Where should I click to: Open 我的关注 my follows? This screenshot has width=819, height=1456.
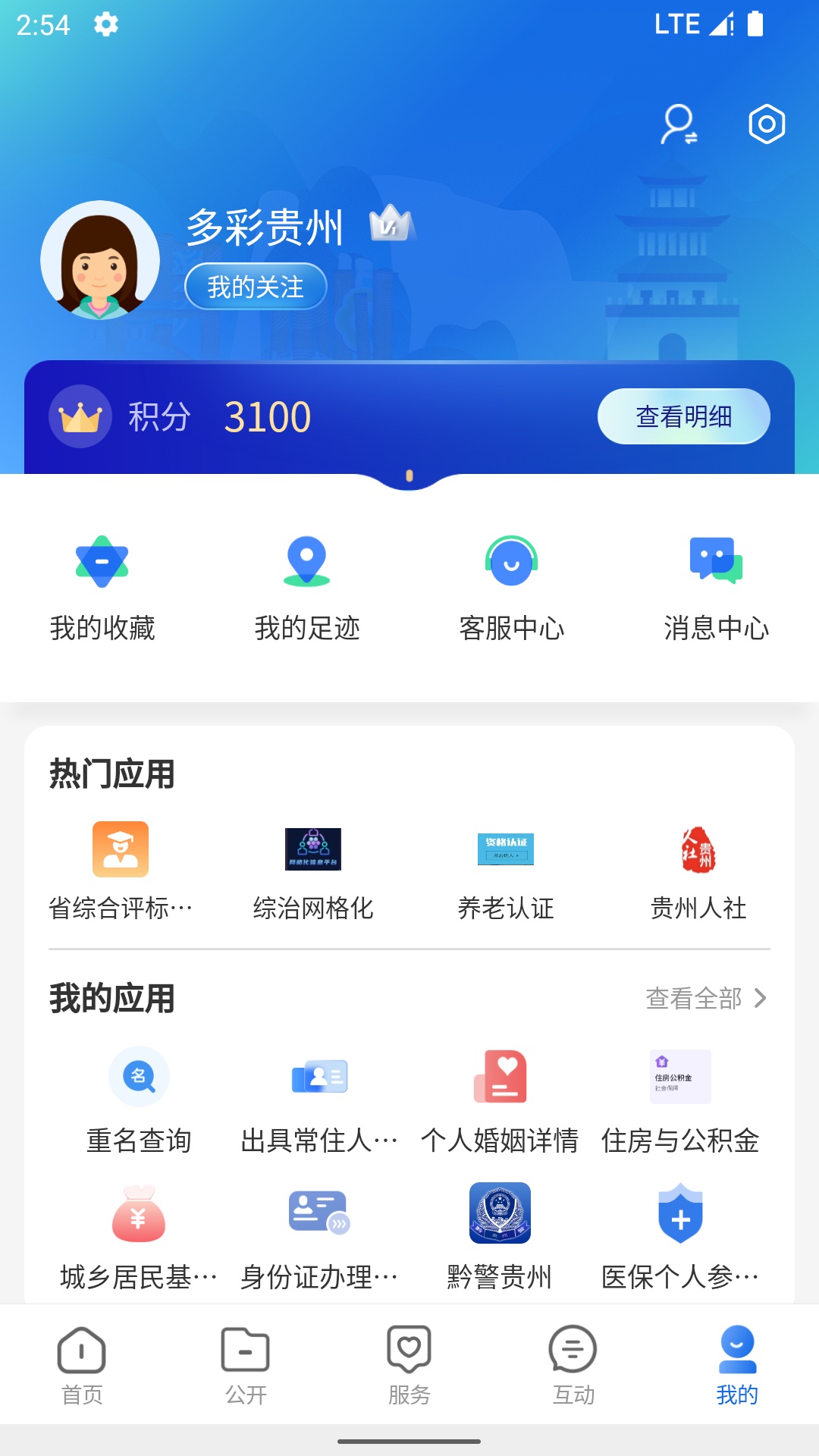pos(256,286)
